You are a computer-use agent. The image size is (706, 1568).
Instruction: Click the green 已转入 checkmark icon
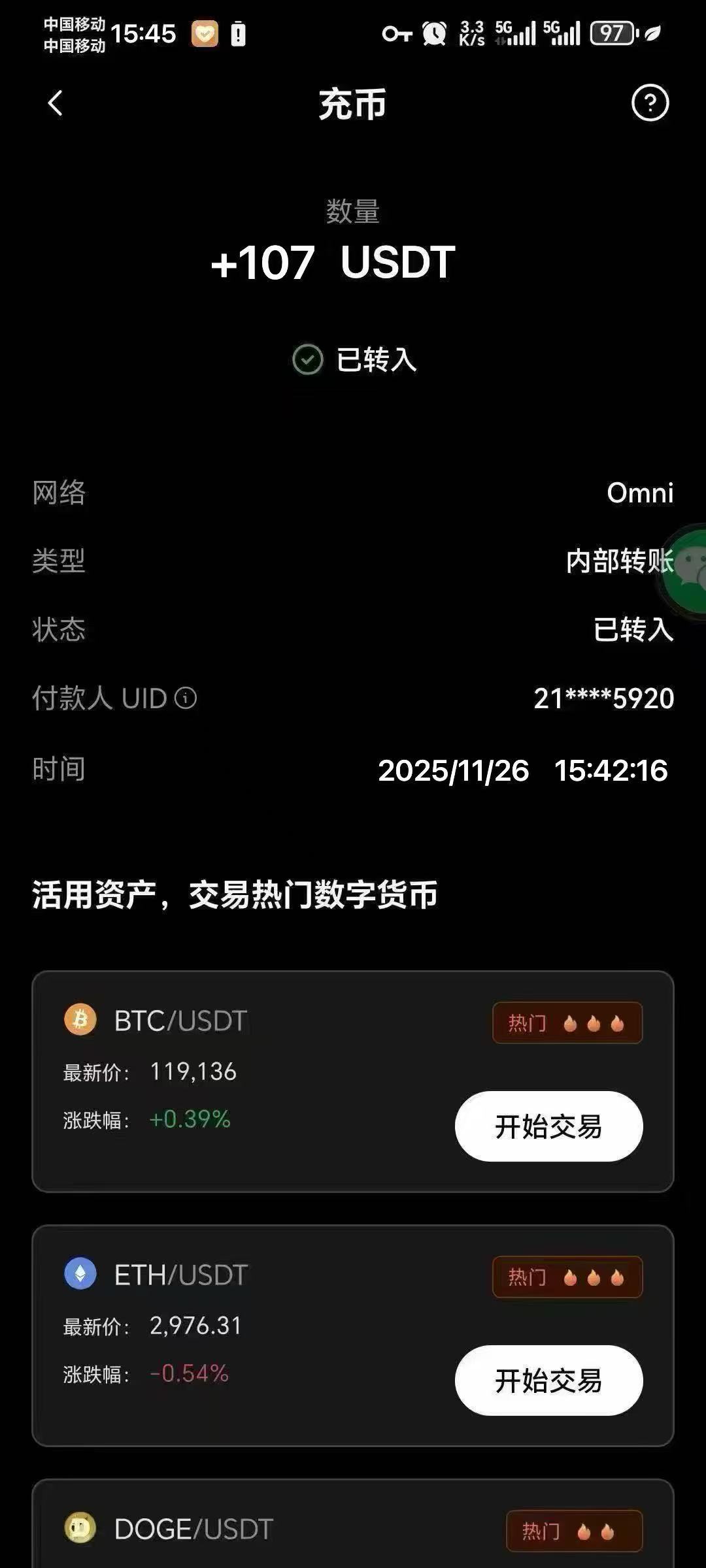click(307, 359)
